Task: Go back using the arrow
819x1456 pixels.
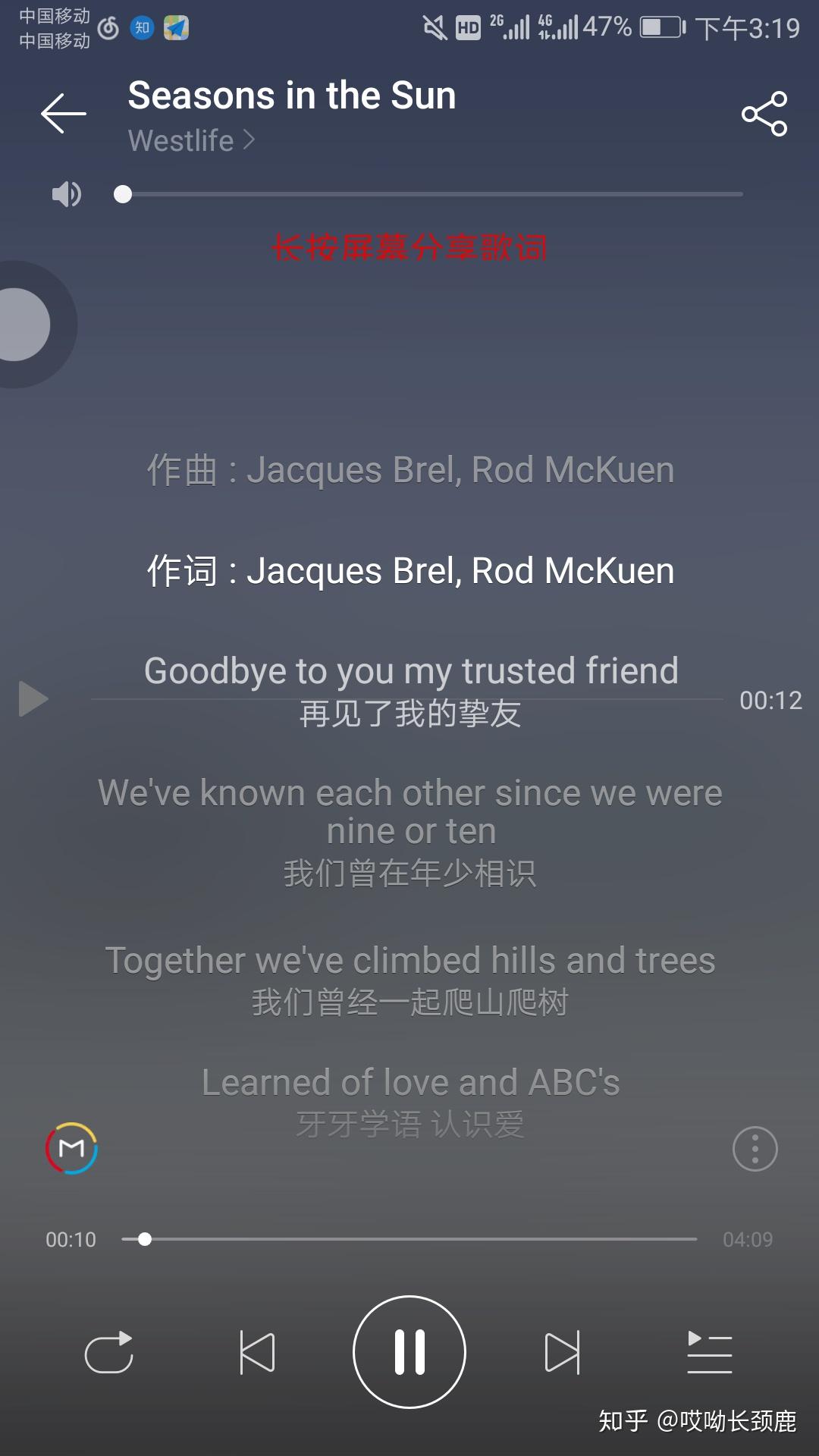Action: [x=63, y=114]
